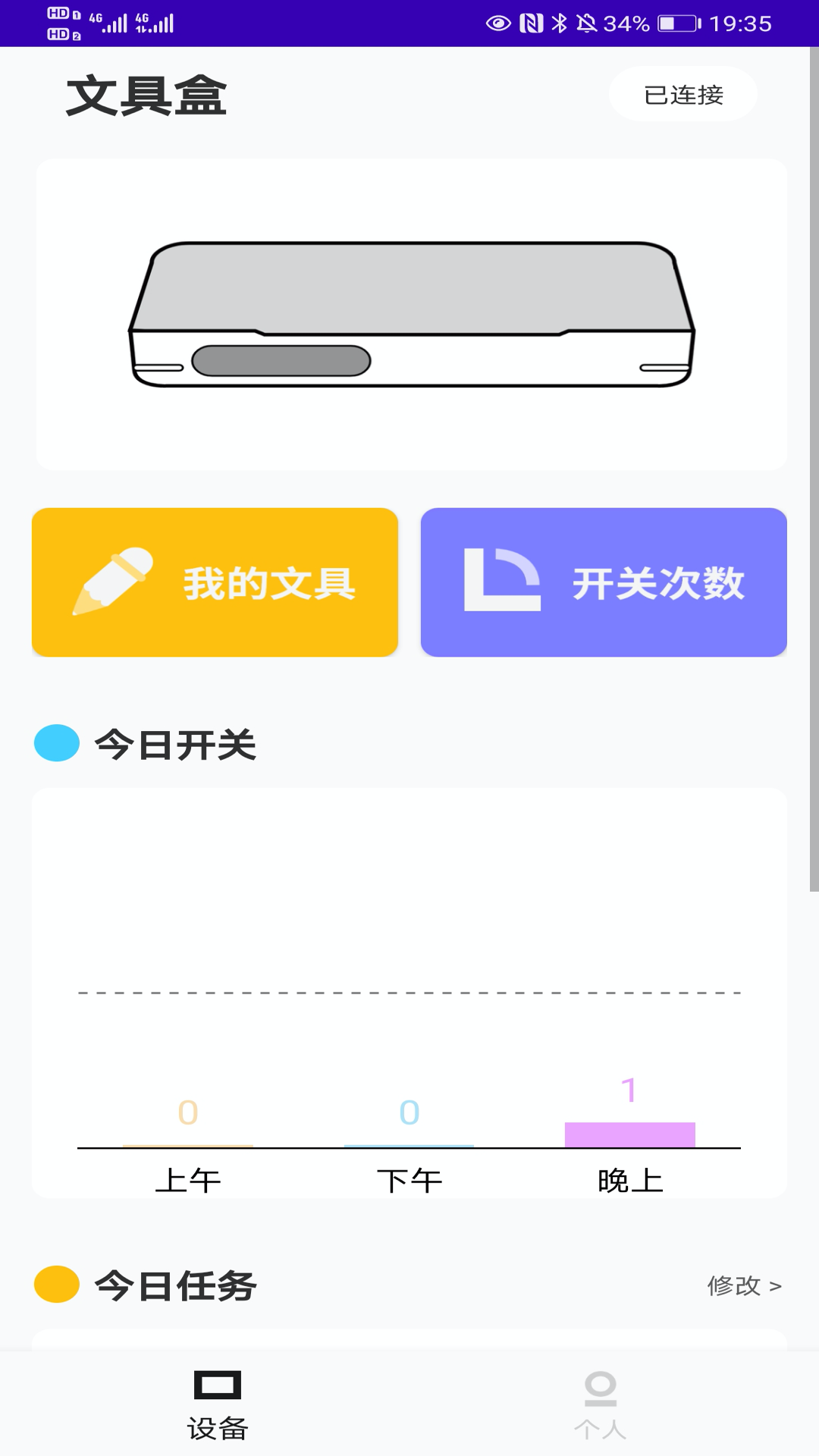Switch to the 设备 tab

tap(218, 1404)
